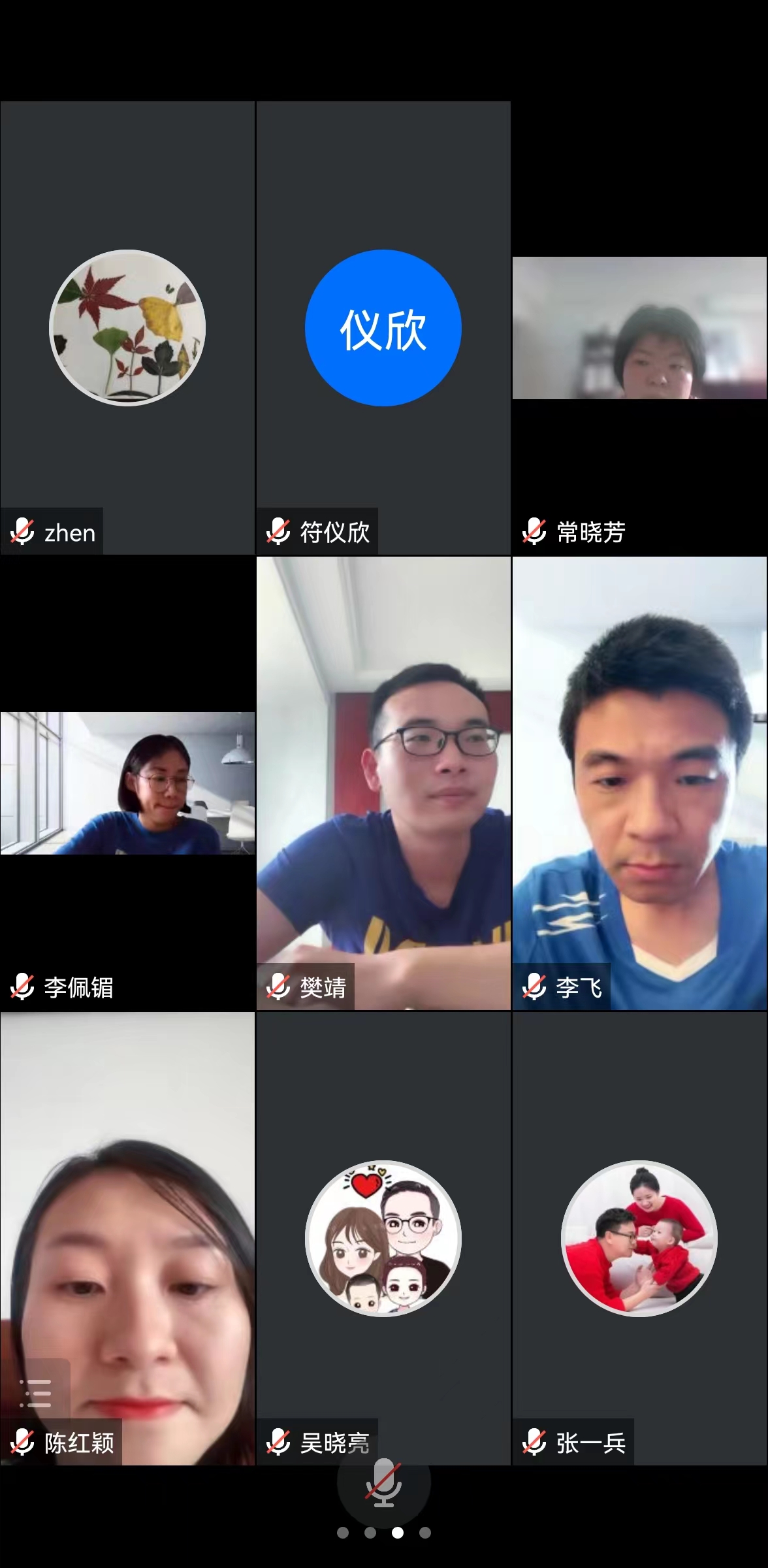Open 张一兵's participant tile
Viewport: 768px width, 1568px height.
(x=639, y=1238)
